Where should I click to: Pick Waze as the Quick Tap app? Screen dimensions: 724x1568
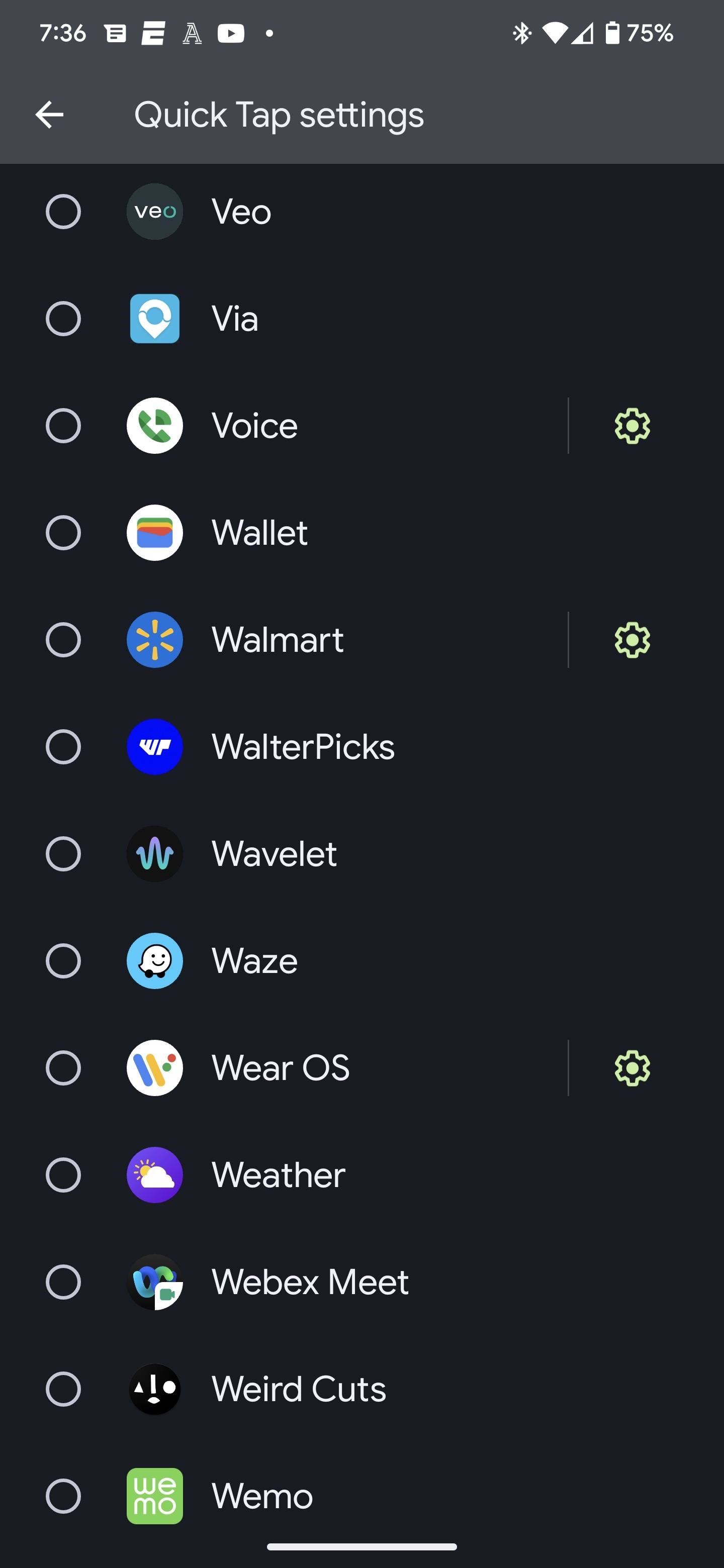pos(361,961)
